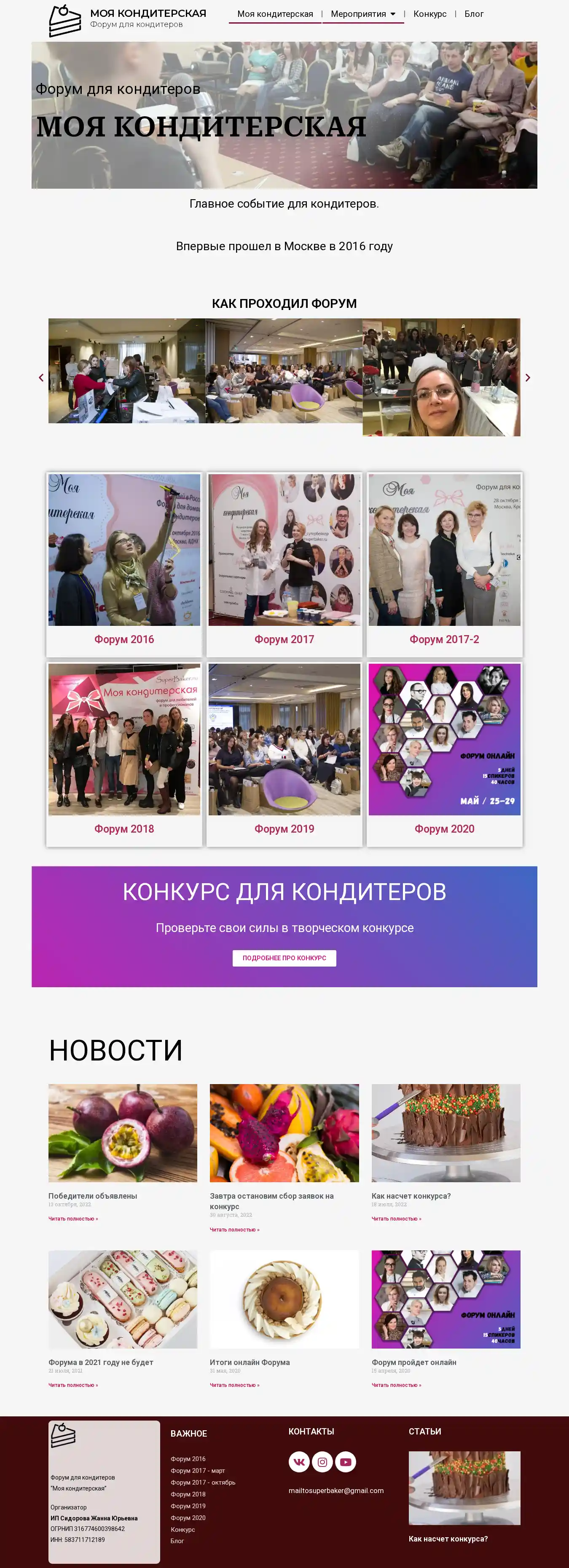Screen dimensions: 569x1568
Task: Tap the Подробнее про конкурс button
Action: (x=284, y=958)
